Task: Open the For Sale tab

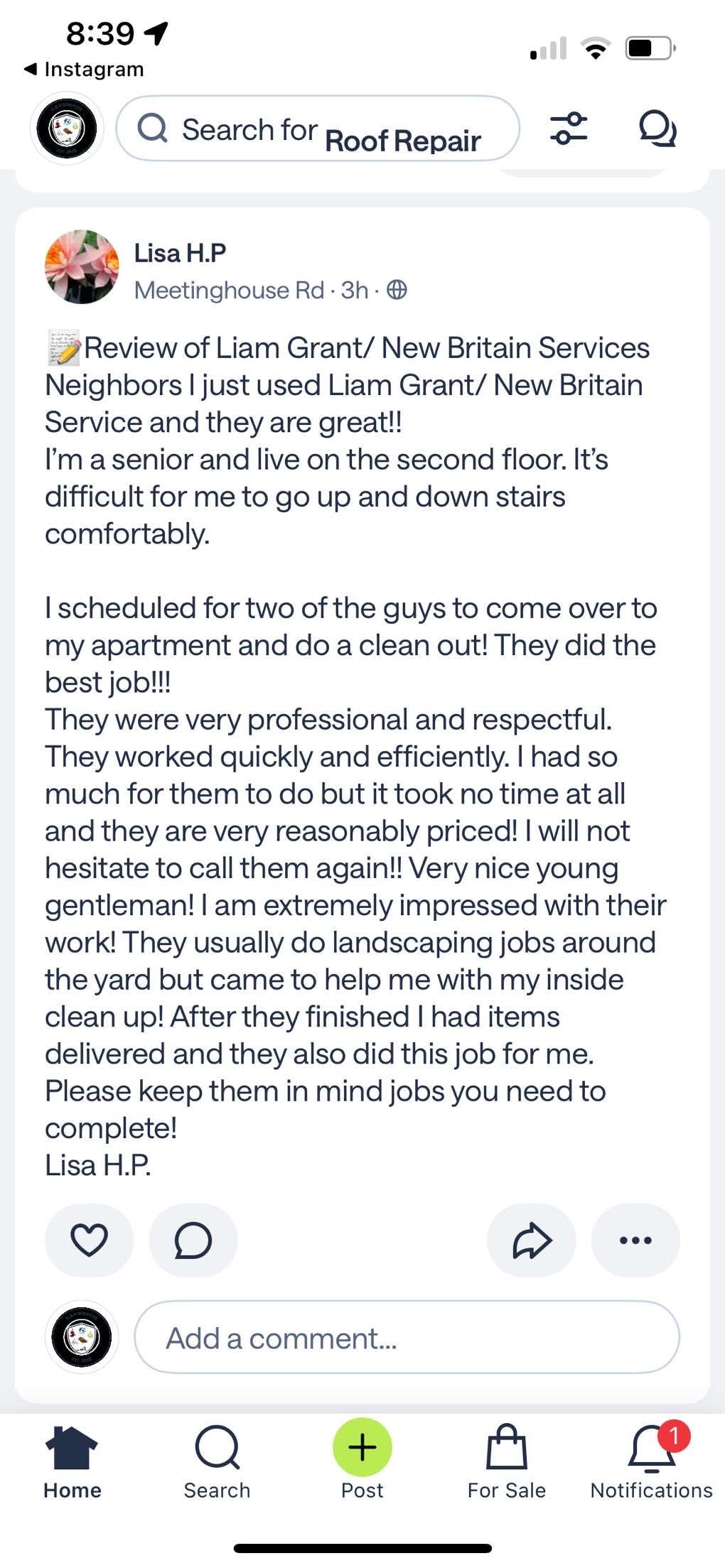Action: point(507,1463)
